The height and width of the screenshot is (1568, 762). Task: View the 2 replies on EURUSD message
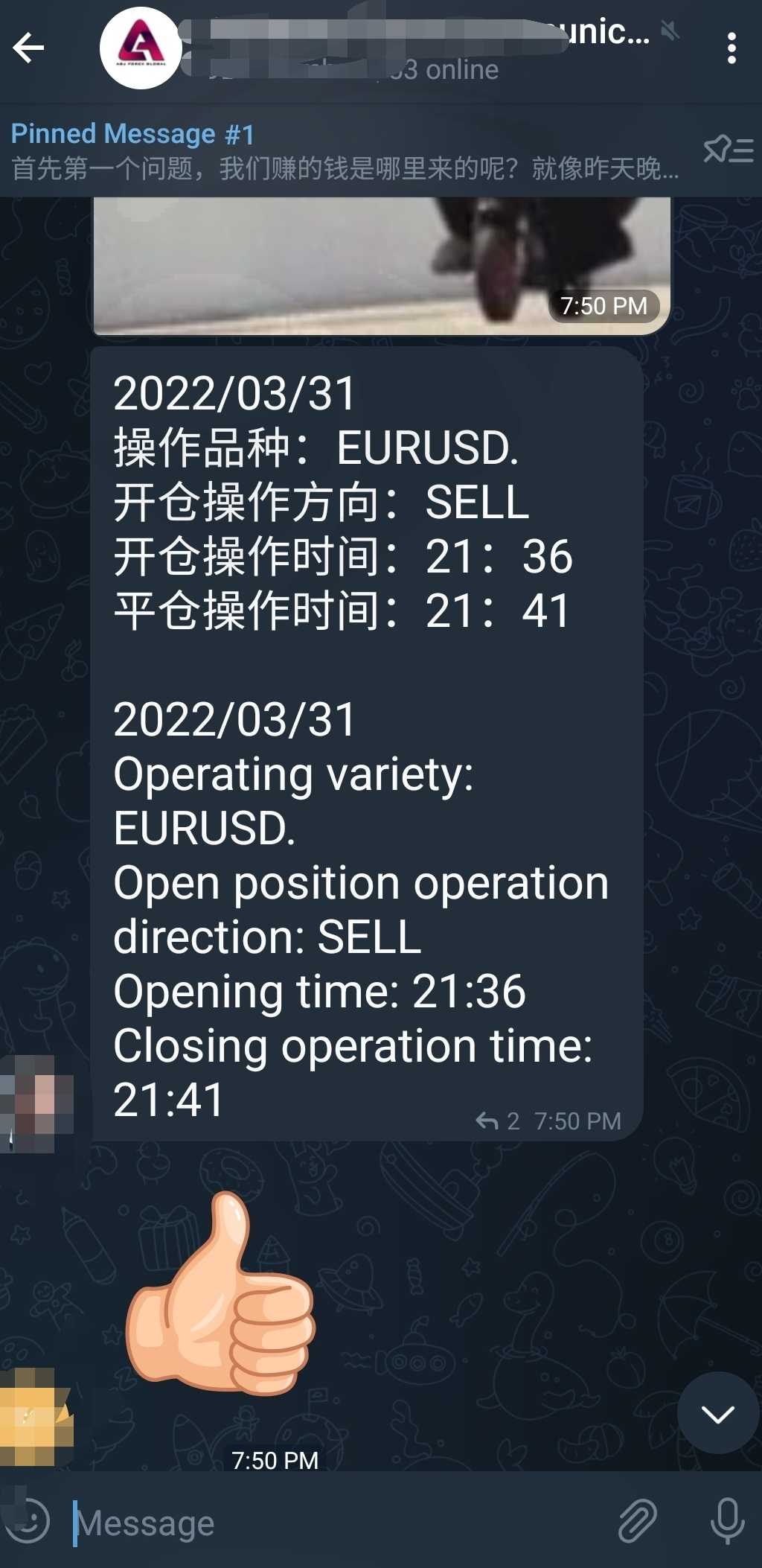[x=497, y=1121]
